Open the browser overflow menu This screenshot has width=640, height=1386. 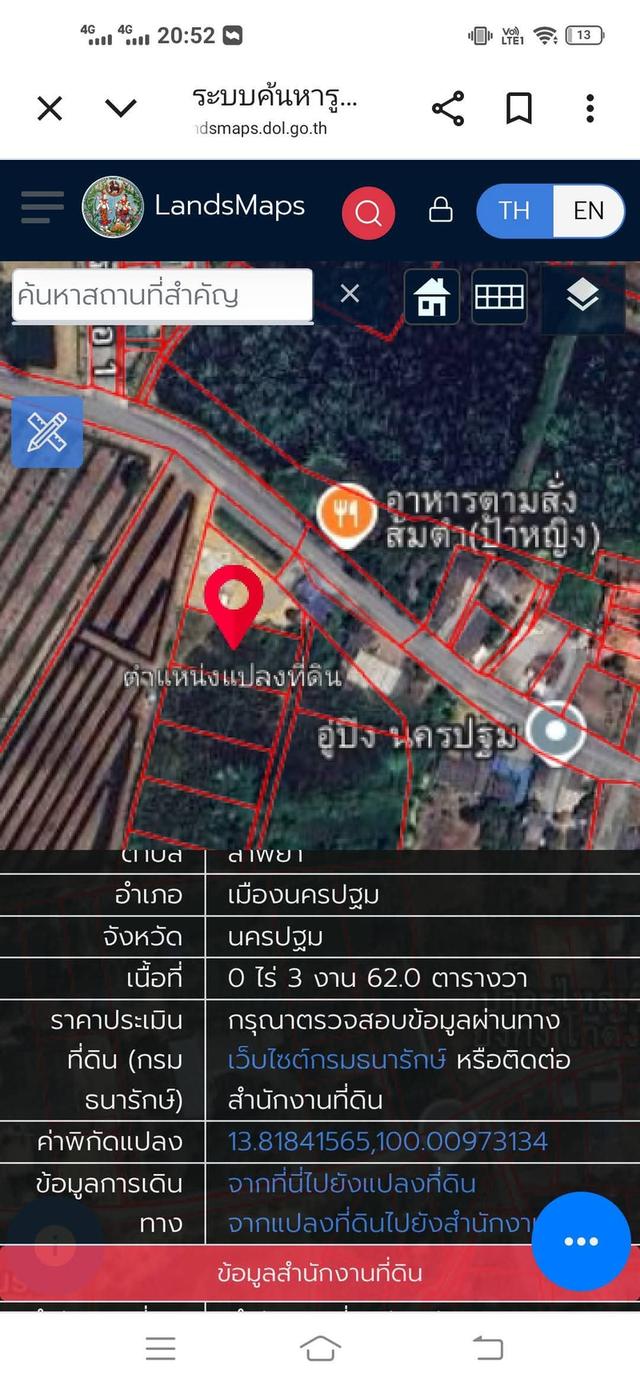(x=590, y=109)
